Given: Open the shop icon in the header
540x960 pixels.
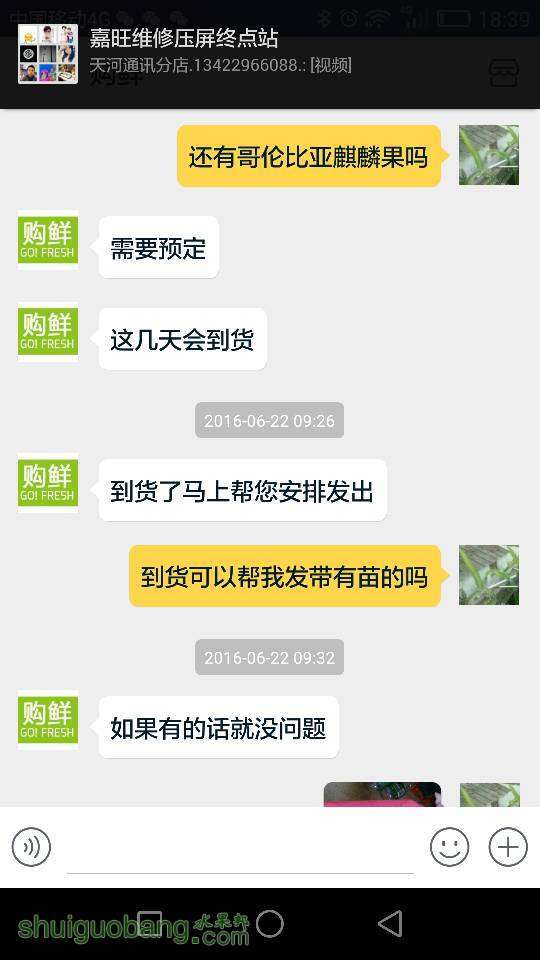Looking at the screenshot, I should [504, 73].
